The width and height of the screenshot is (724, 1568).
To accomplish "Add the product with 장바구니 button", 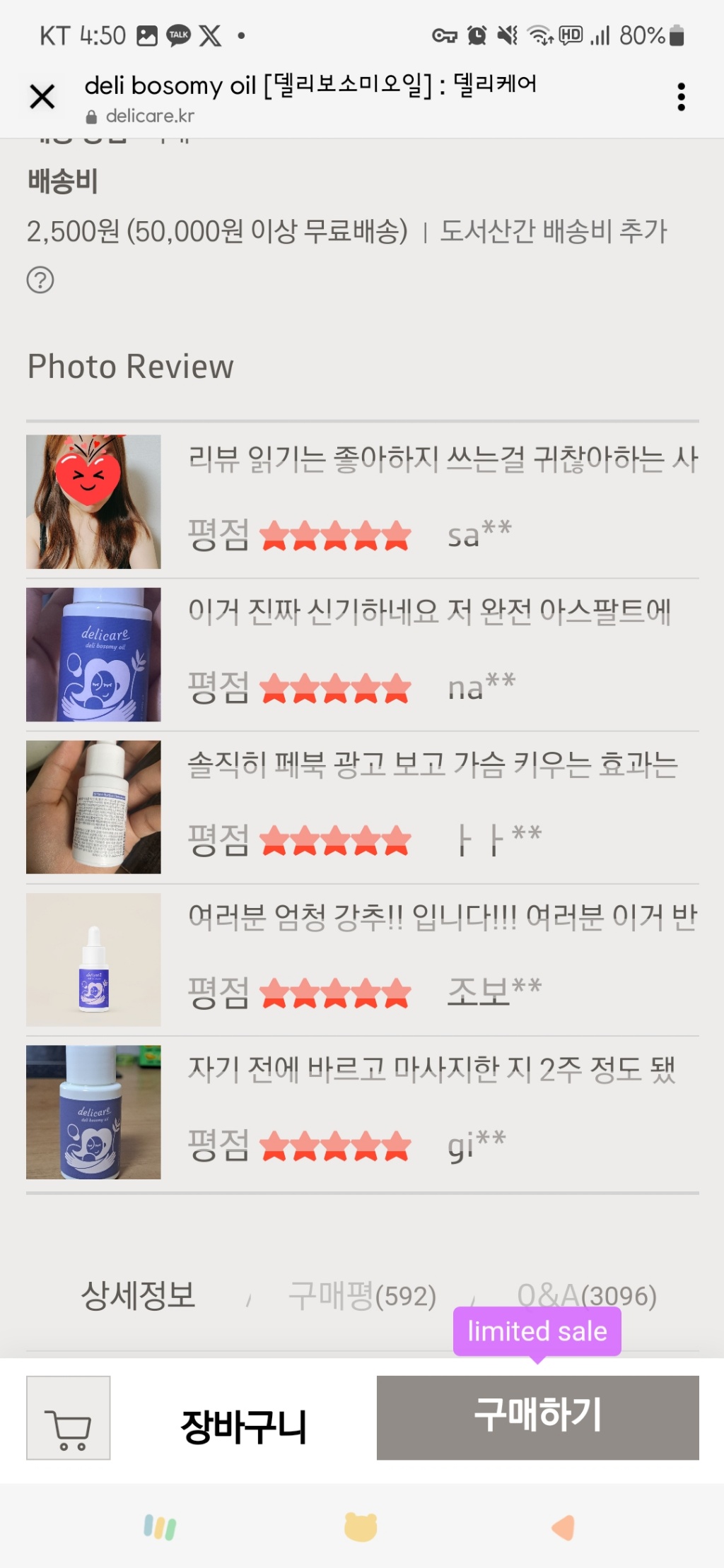I will tap(243, 1426).
